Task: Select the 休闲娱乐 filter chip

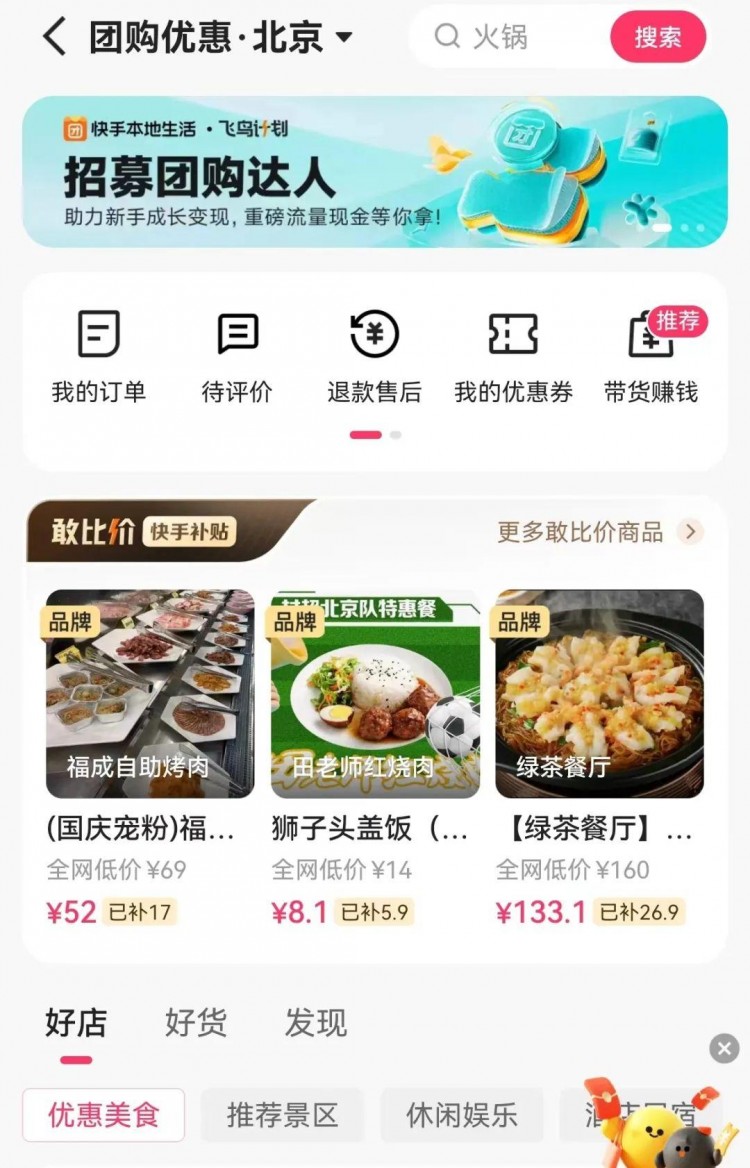Action: [x=463, y=1115]
